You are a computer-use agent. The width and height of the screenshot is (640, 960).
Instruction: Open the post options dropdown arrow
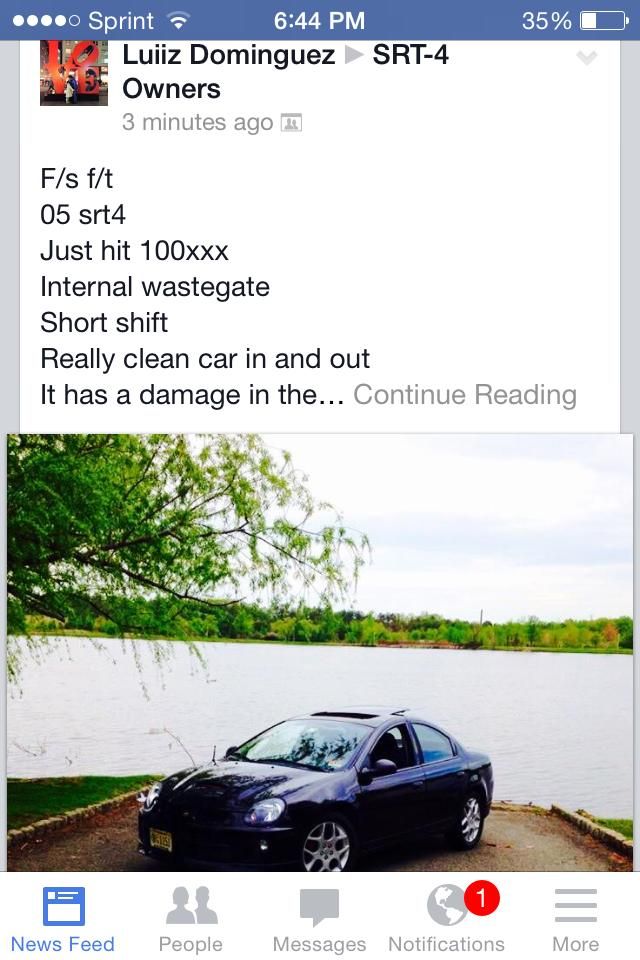coord(587,59)
